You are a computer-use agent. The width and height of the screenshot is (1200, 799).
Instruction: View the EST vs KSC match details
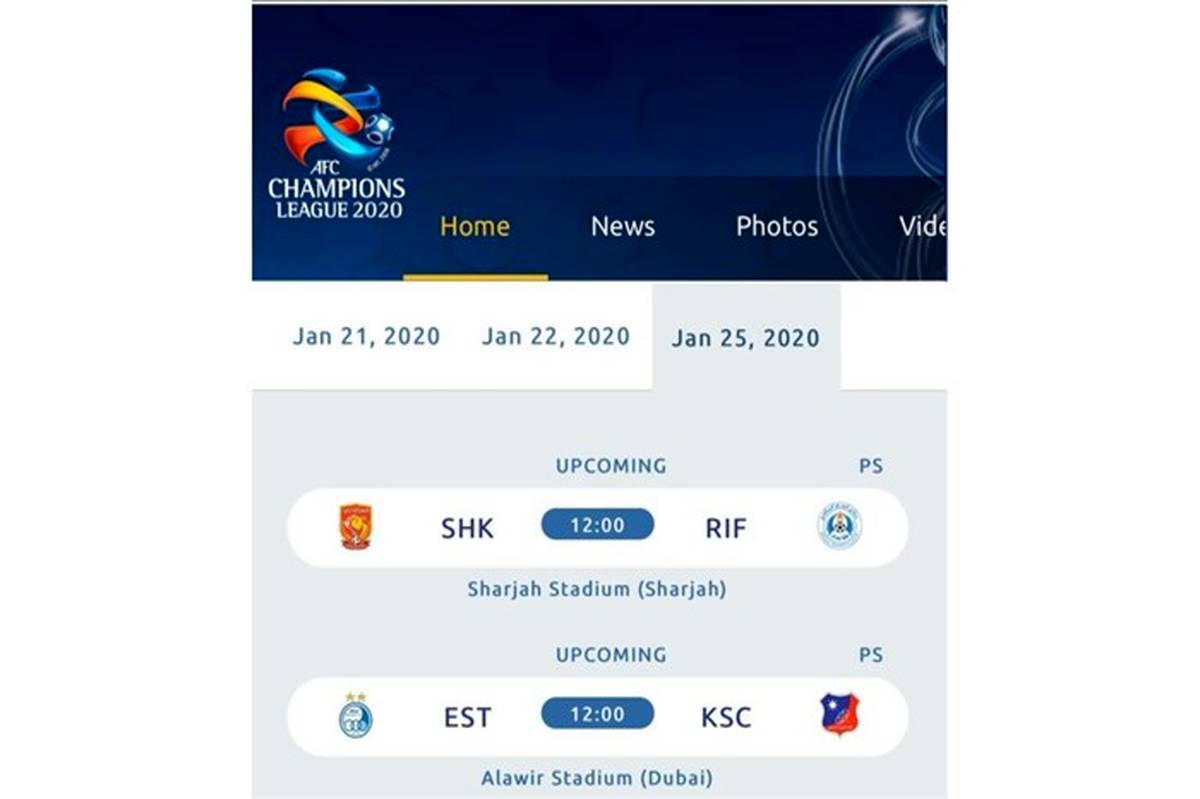597,716
